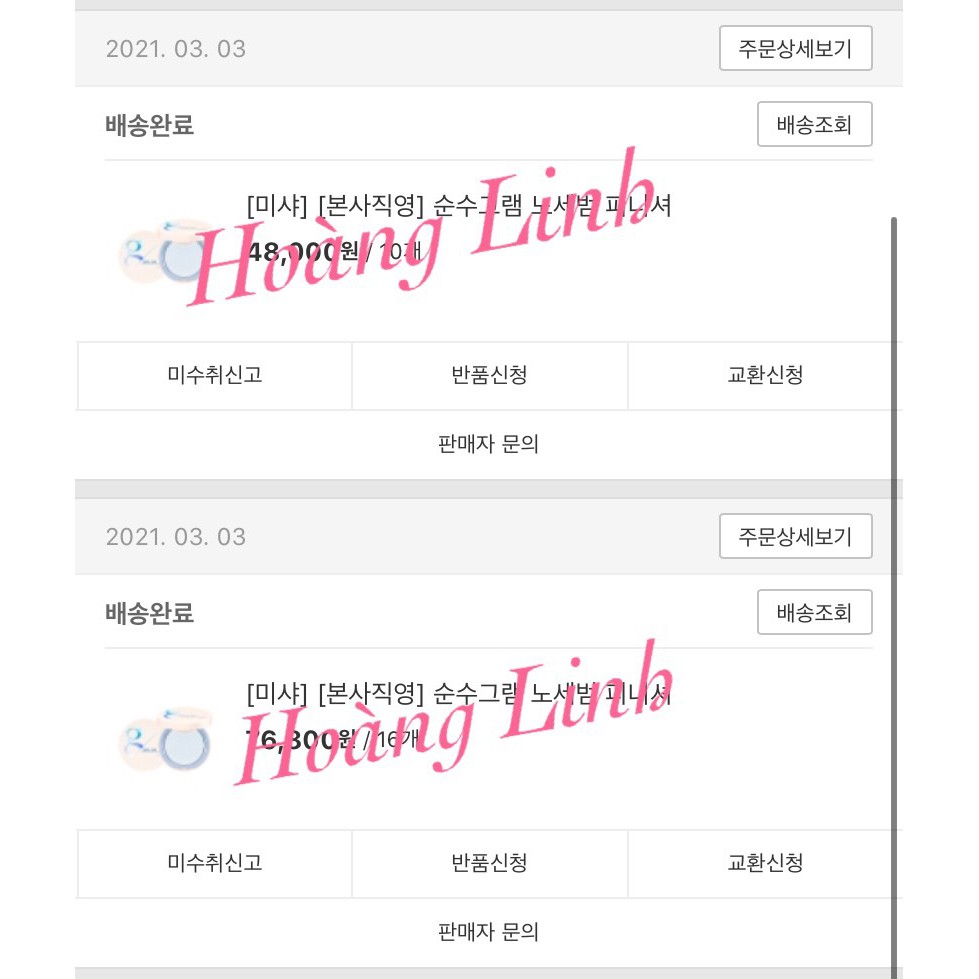Viewport: 979px width, 979px height.
Task: Tap 판매자 문의 under the 76,800원 order
Action: [489, 932]
